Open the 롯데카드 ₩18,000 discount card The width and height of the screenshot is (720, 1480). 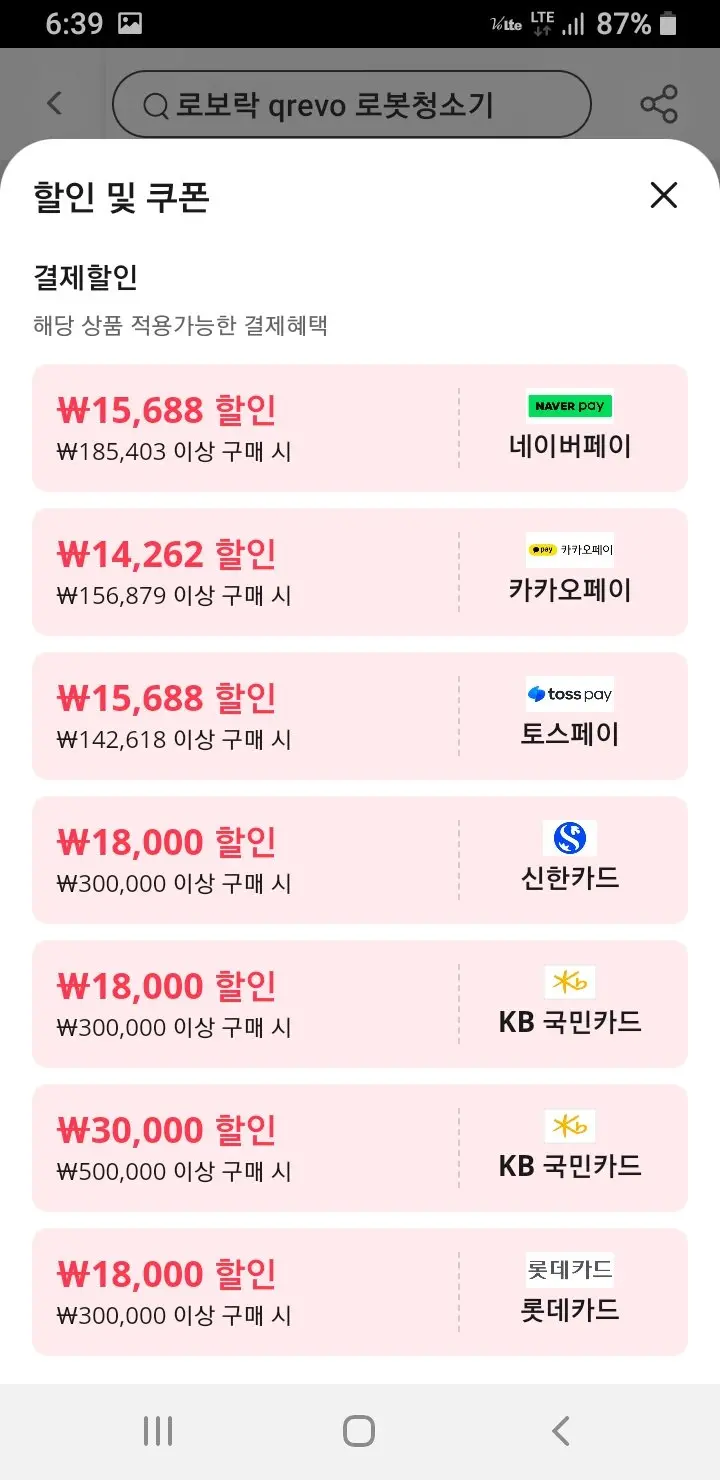360,1292
